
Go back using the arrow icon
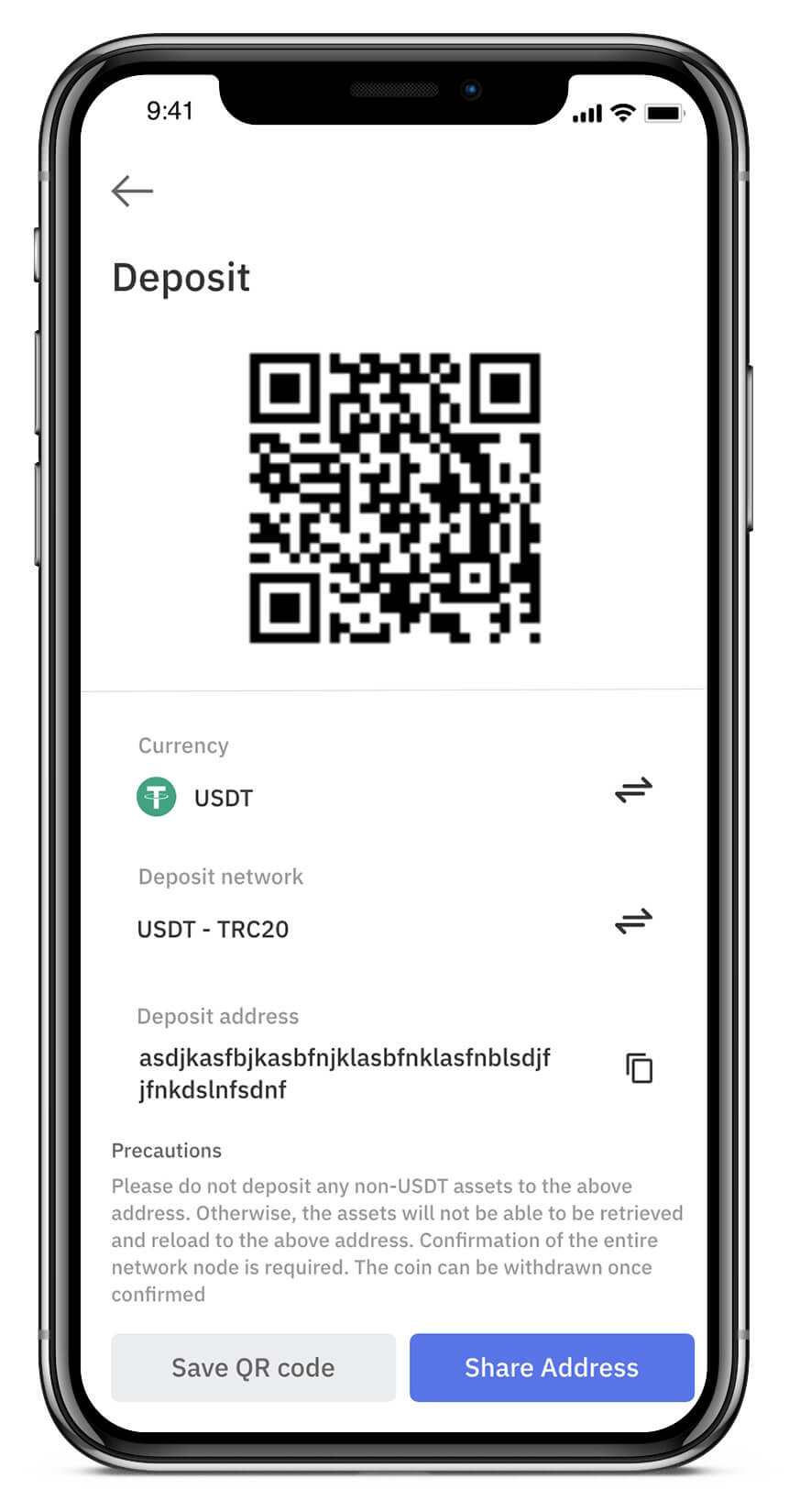click(132, 191)
